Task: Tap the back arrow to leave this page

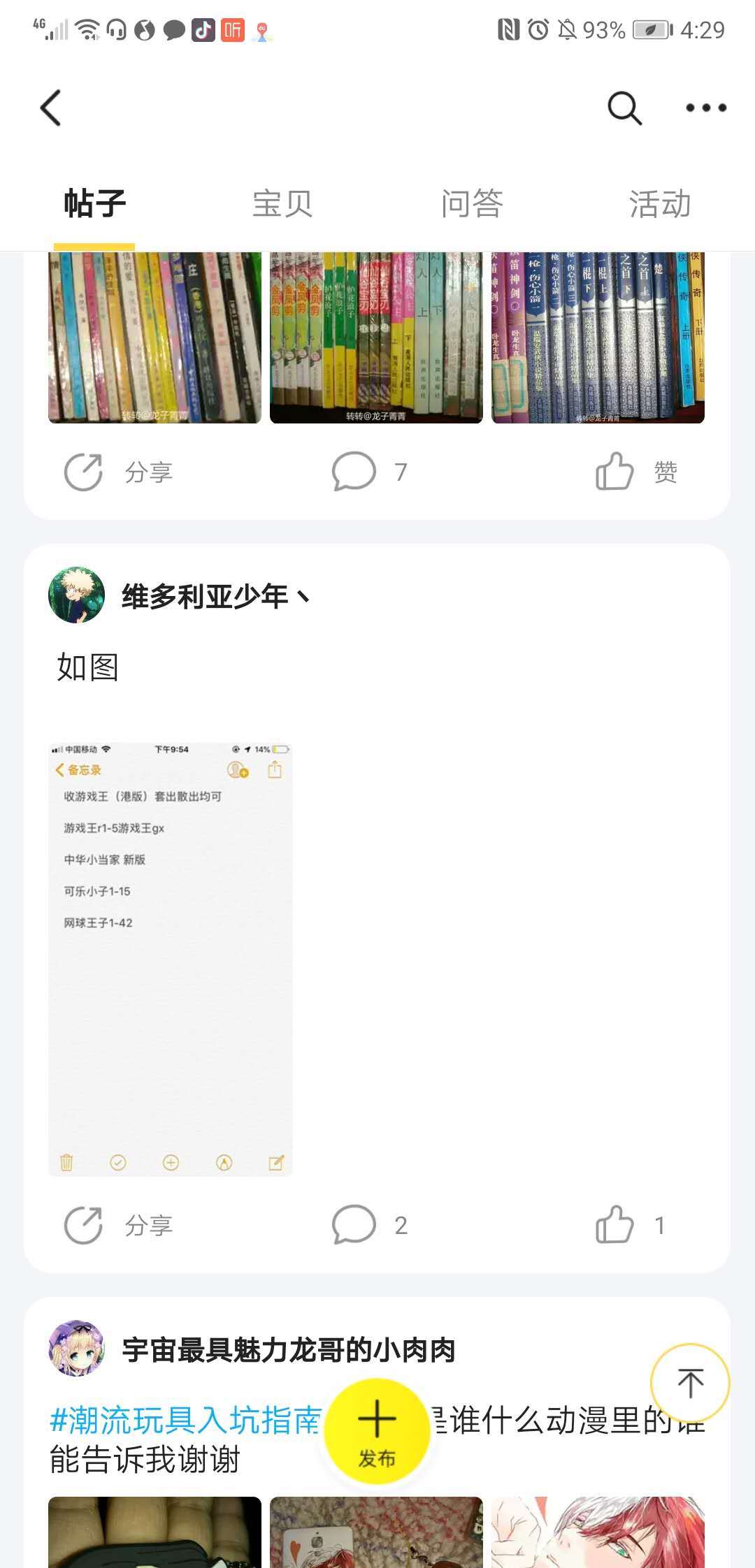Action: coord(49,108)
